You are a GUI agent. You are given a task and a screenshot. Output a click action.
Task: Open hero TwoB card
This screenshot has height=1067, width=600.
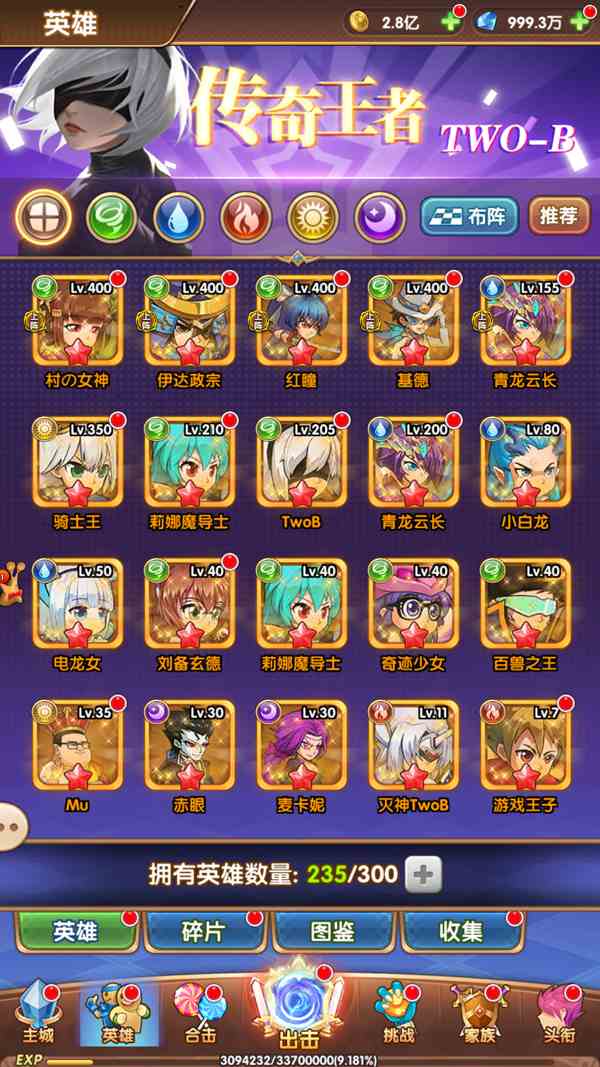[x=301, y=462]
